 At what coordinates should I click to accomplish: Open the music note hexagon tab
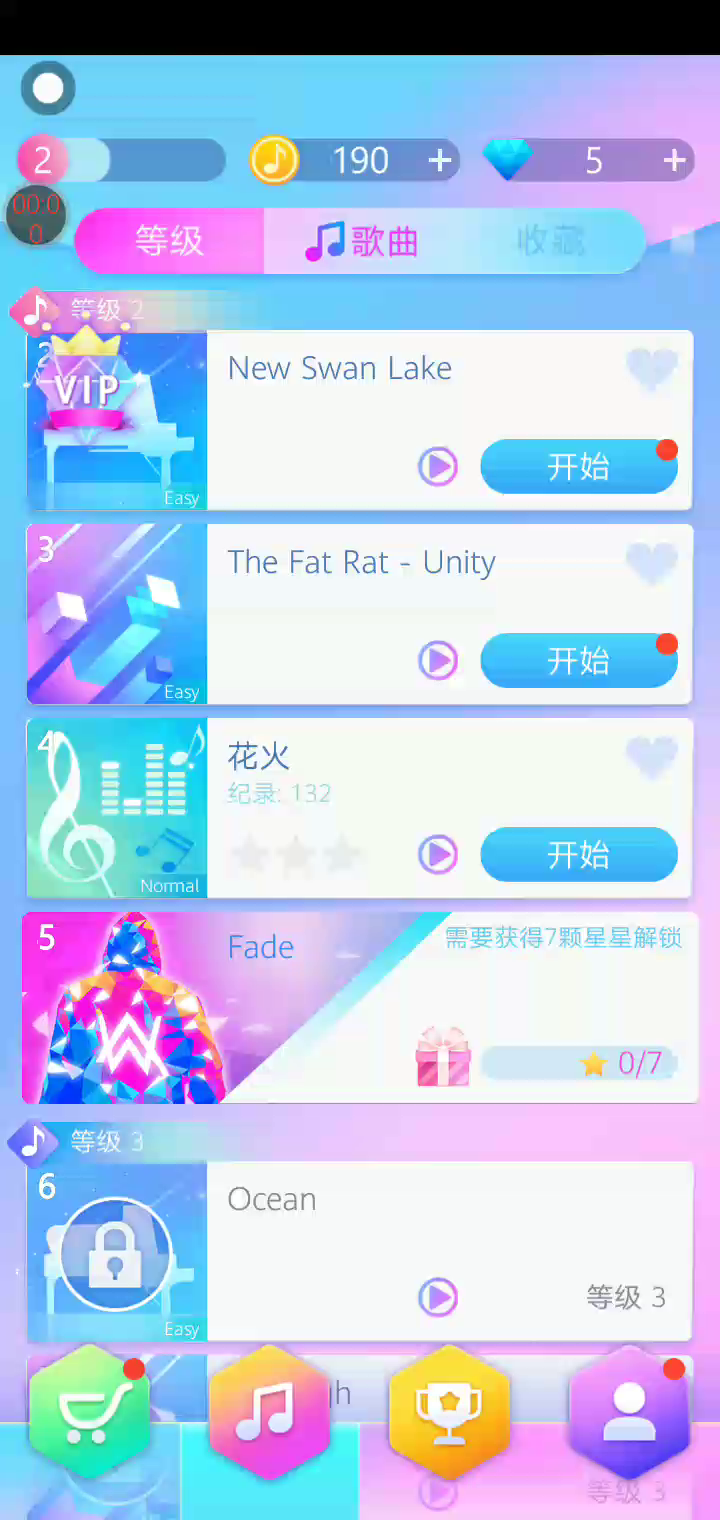[x=269, y=1411]
